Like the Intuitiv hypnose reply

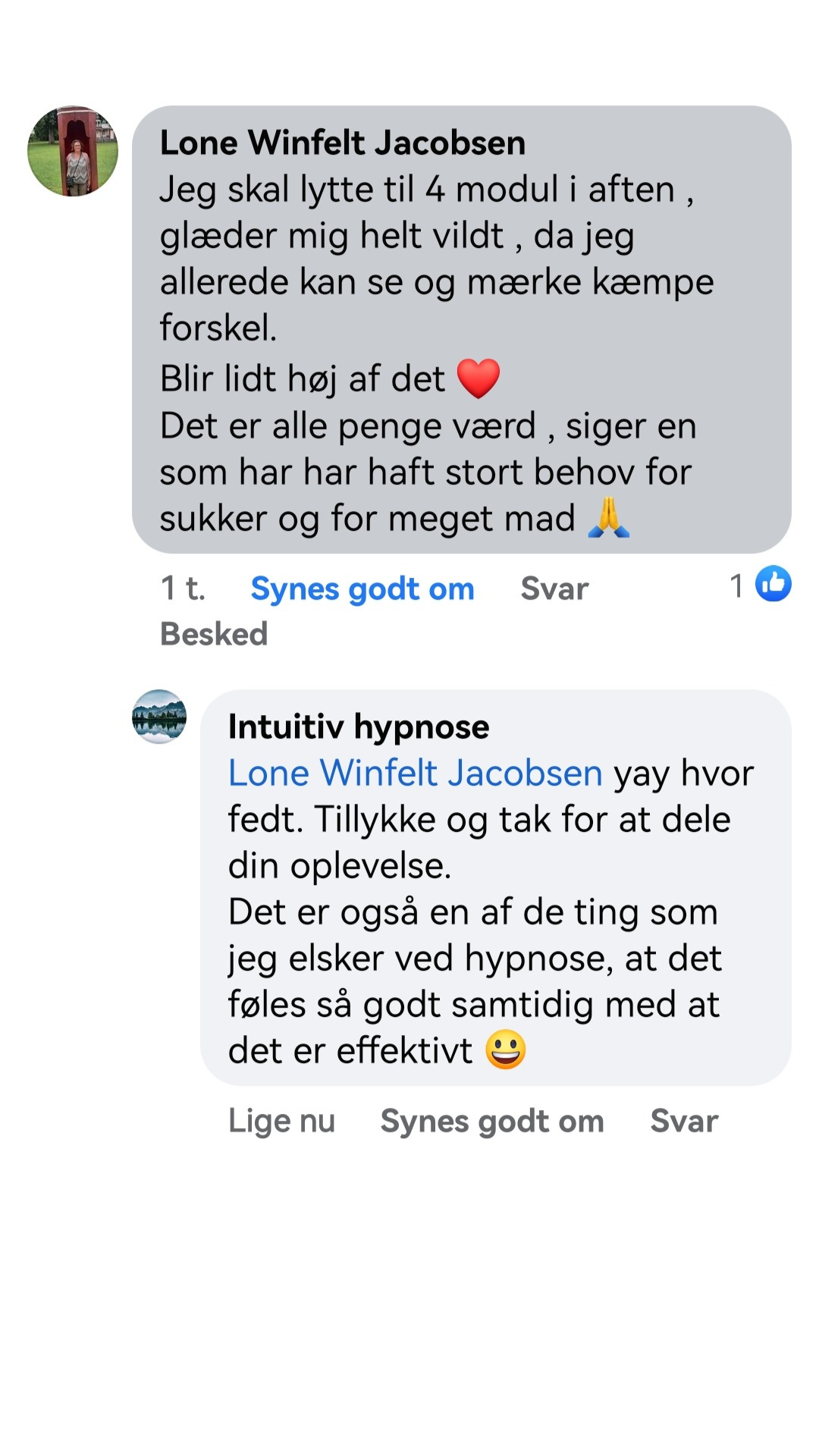491,1121
